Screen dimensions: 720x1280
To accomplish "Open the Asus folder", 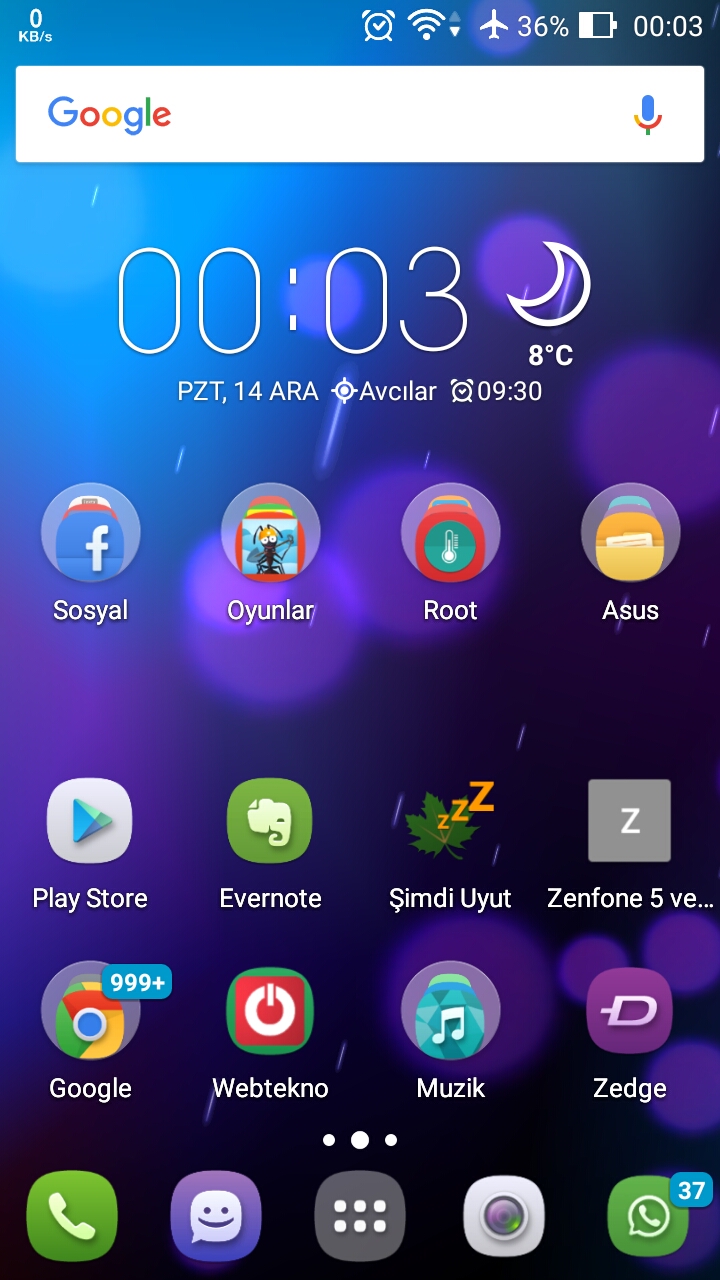I will click(630, 534).
